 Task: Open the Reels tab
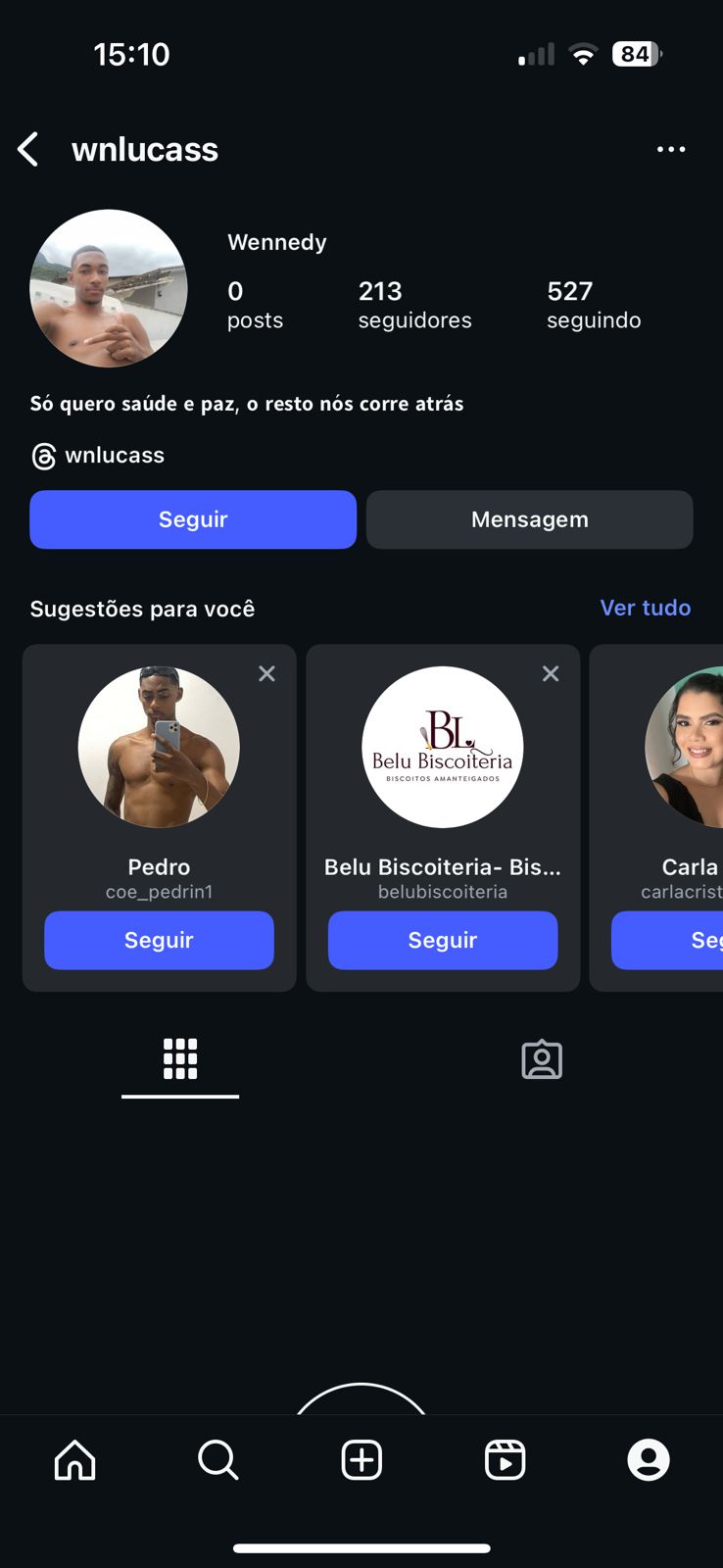[x=505, y=1460]
